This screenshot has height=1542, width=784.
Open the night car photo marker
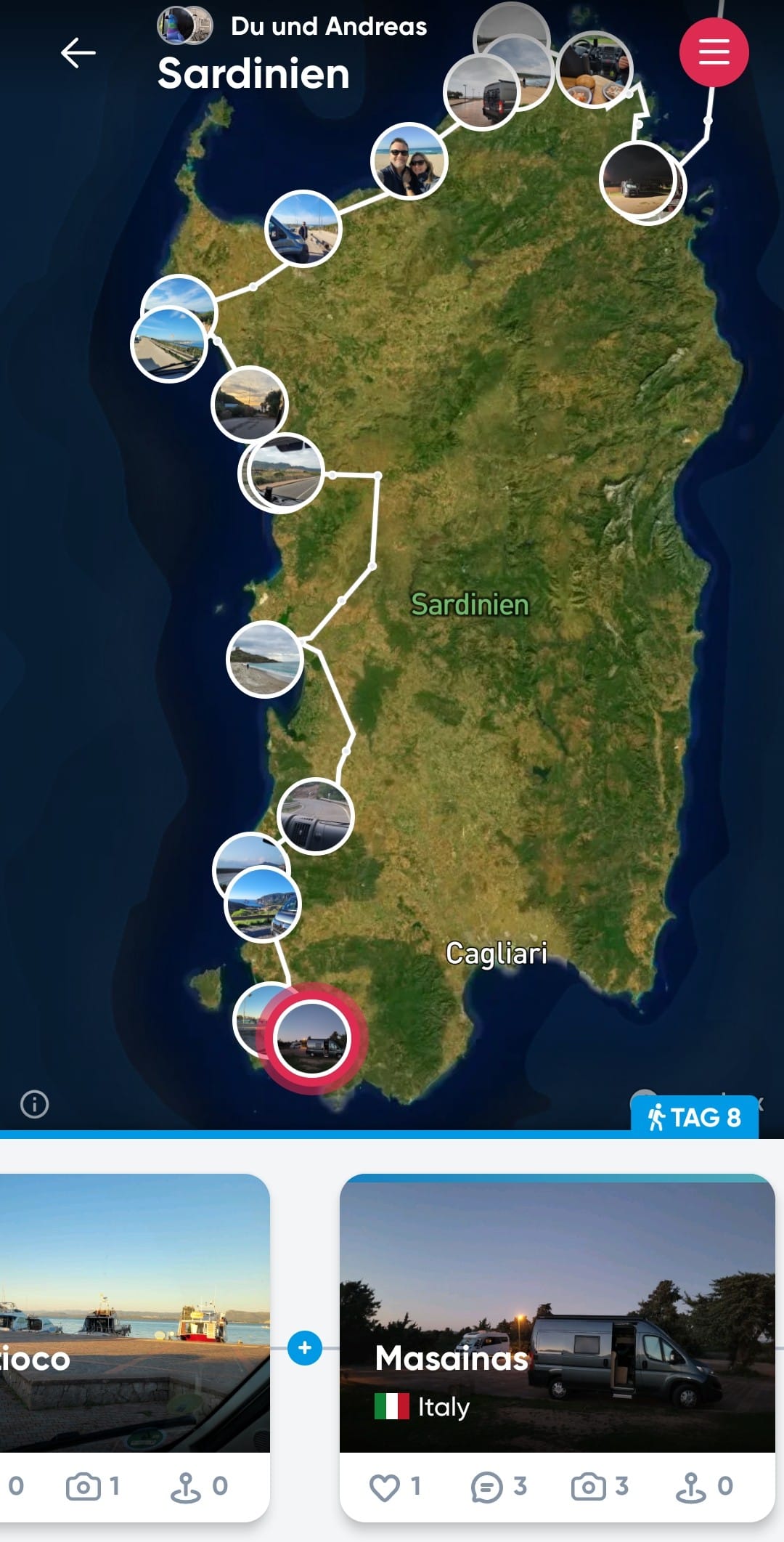point(638,179)
